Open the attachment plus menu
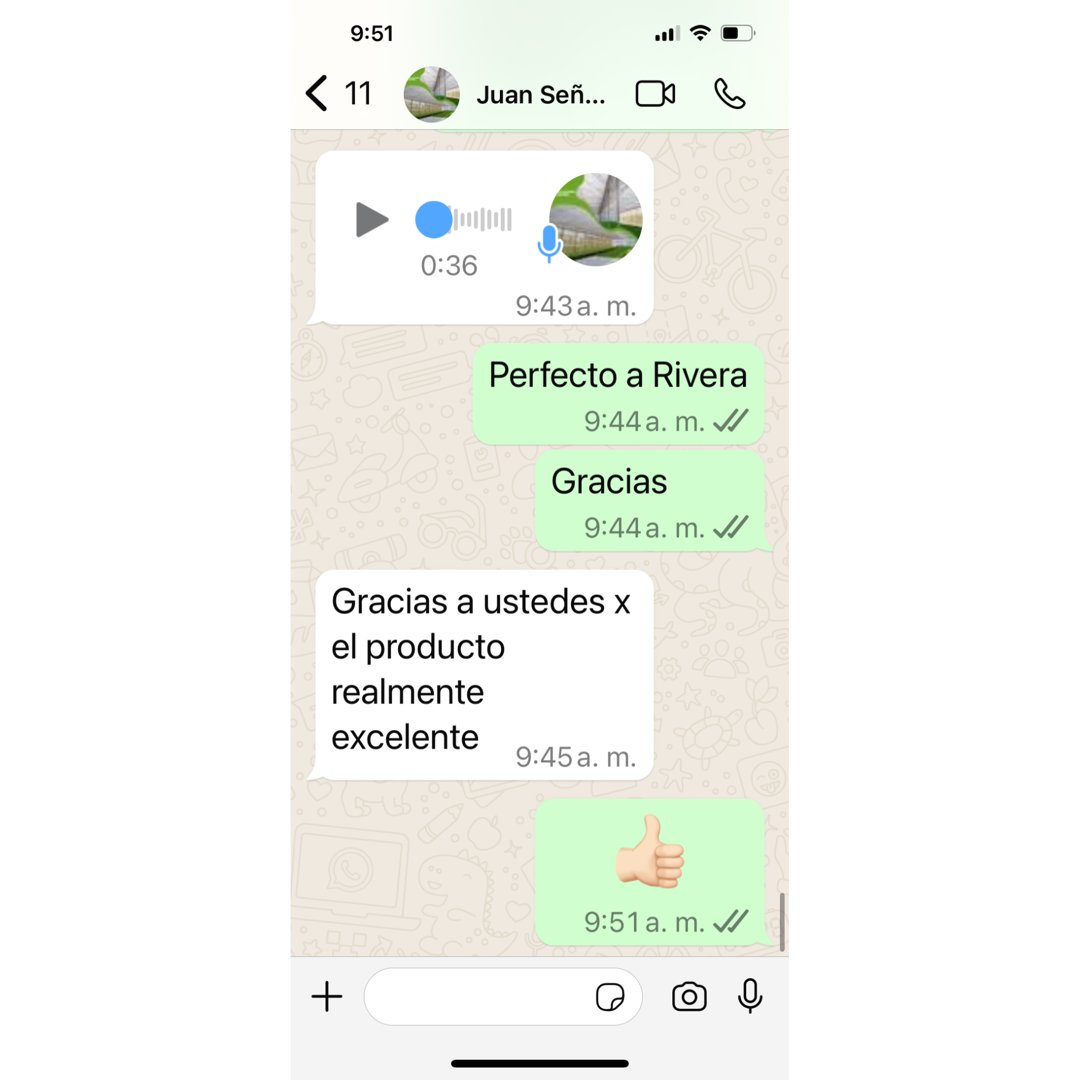 [326, 996]
